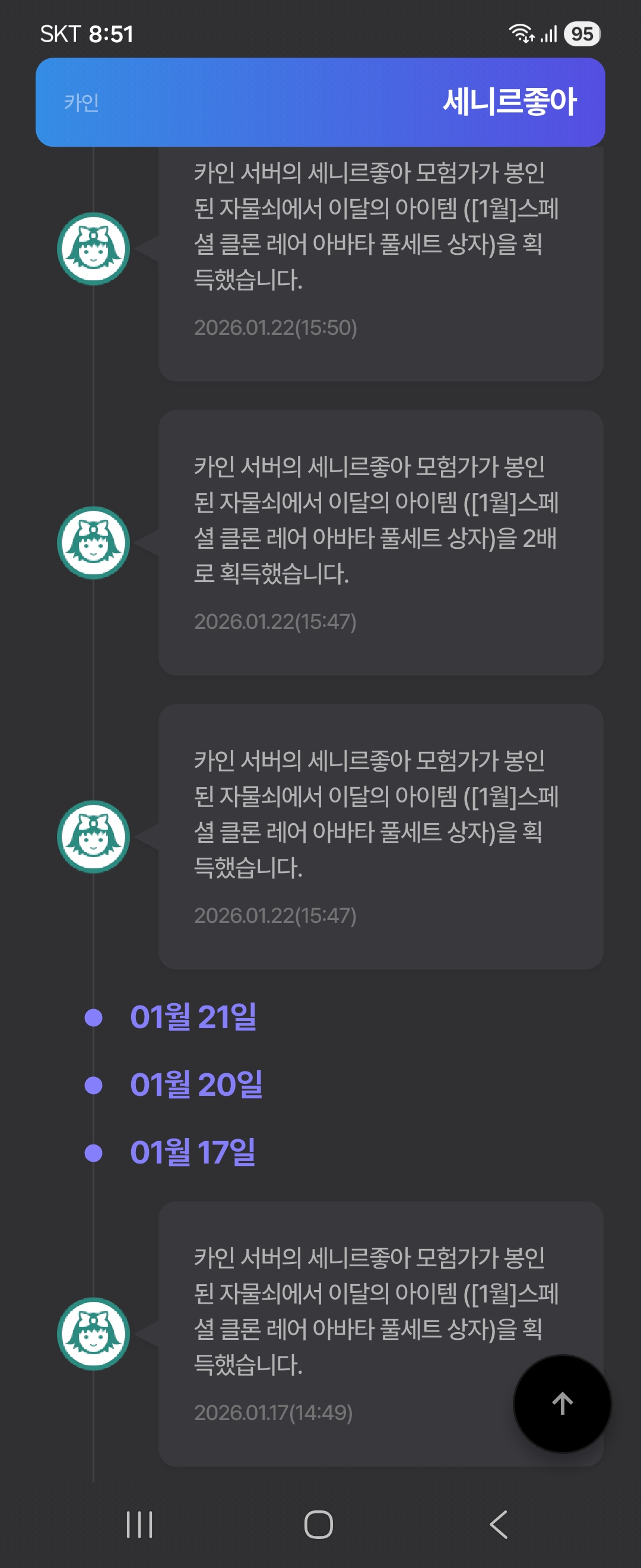The height and width of the screenshot is (1568, 641).
Task: Collapse the 01월 17일 timeline section
Action: pyautogui.click(x=193, y=1152)
